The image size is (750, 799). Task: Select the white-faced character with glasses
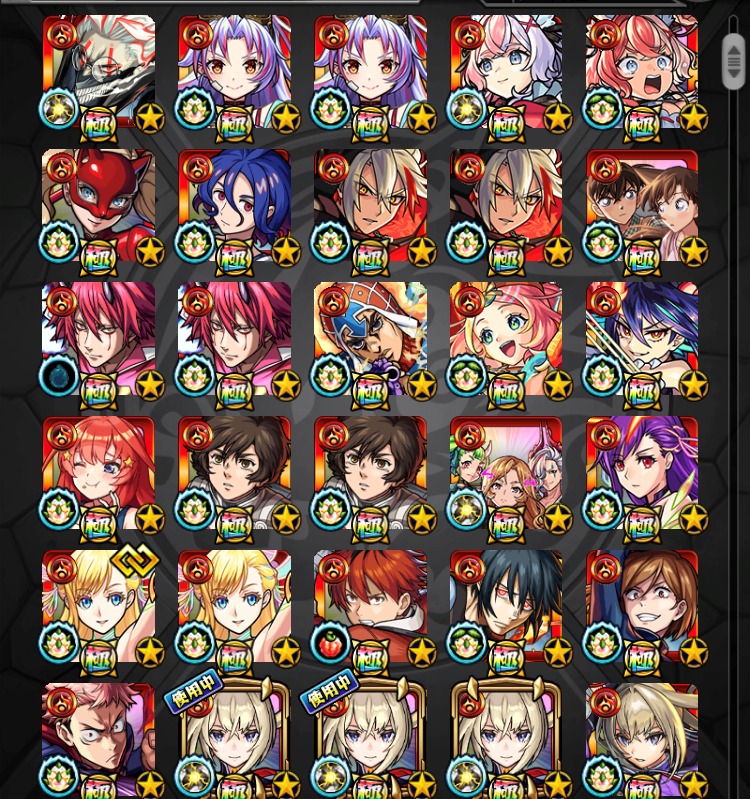[99, 70]
